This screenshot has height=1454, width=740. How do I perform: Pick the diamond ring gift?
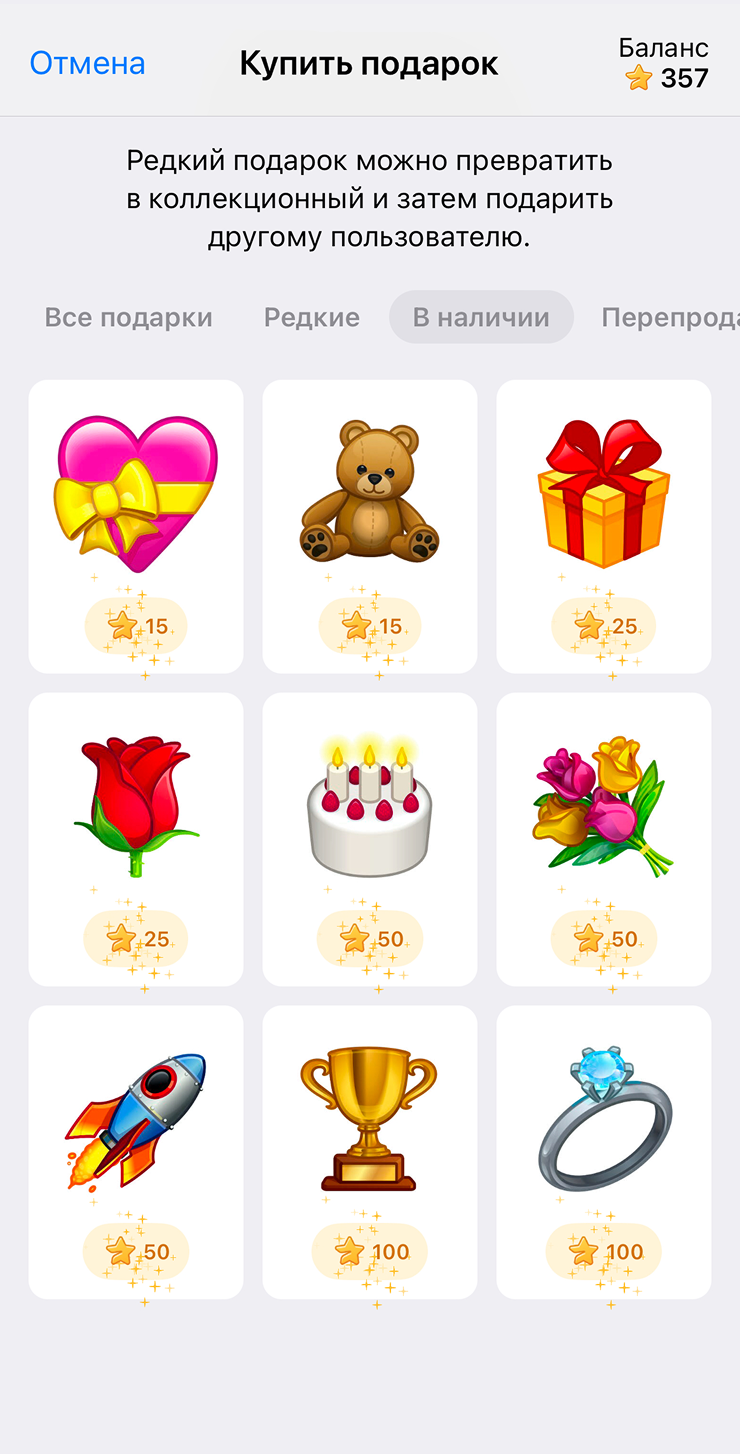pos(604,1152)
